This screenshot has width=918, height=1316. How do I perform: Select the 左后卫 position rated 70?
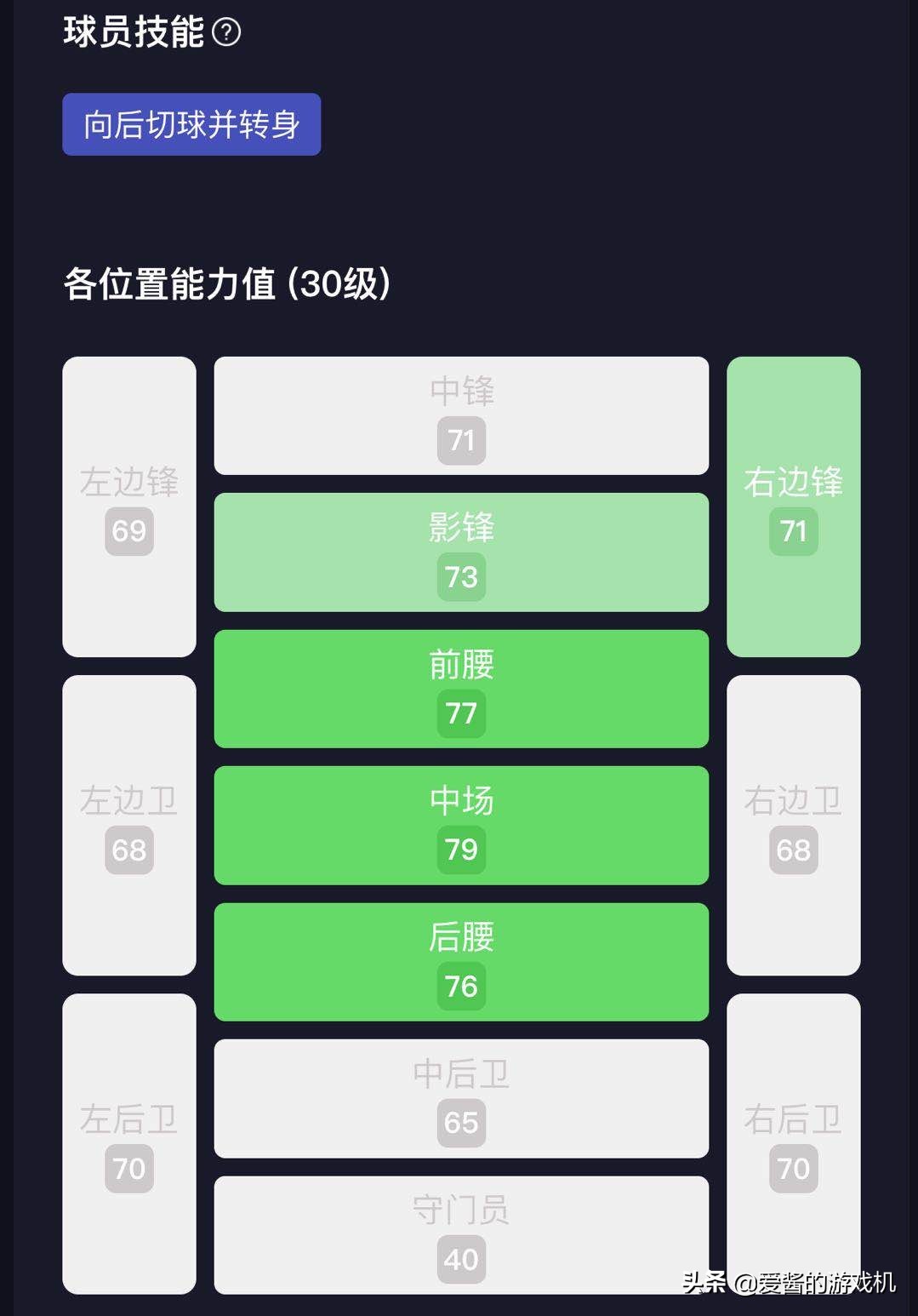point(128,1141)
